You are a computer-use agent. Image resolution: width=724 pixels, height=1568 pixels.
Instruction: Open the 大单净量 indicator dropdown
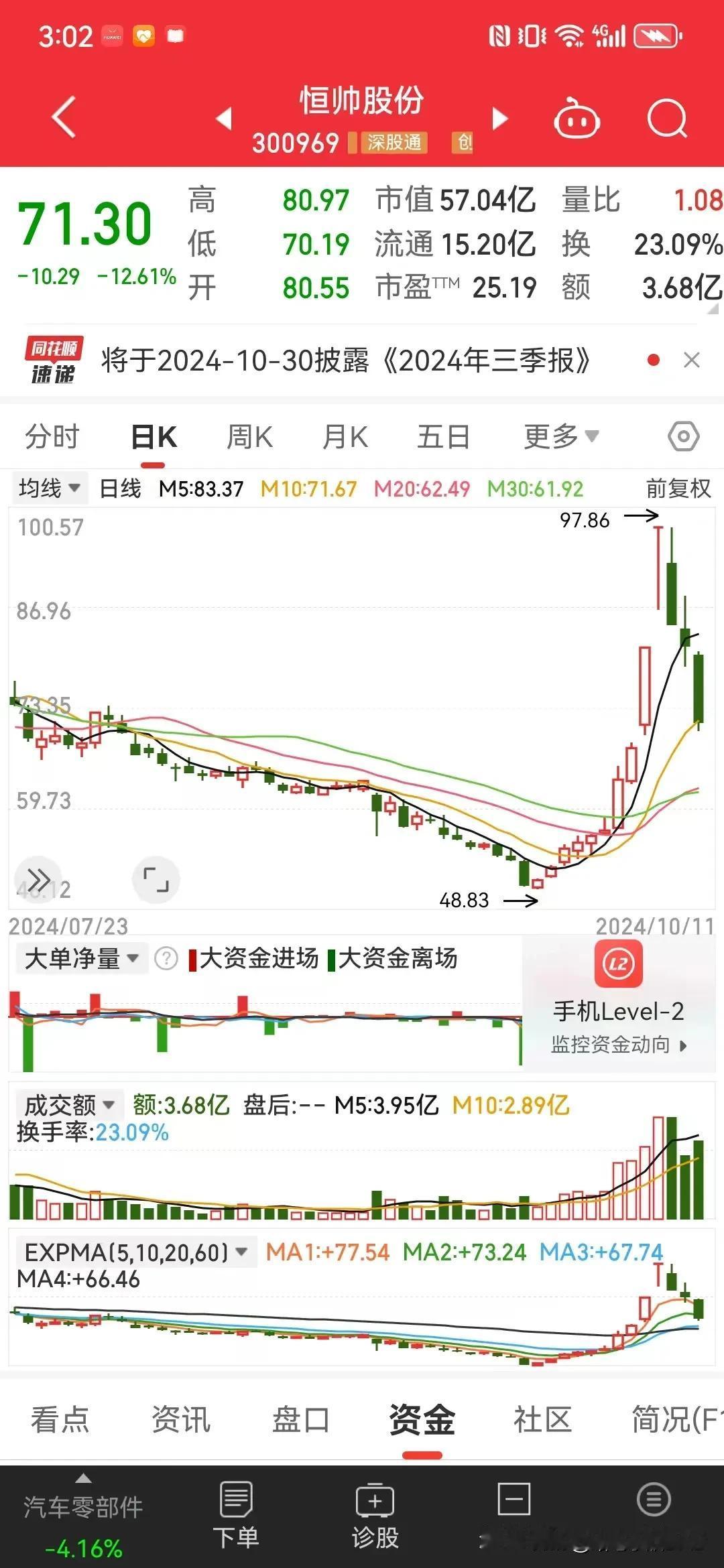point(81,959)
